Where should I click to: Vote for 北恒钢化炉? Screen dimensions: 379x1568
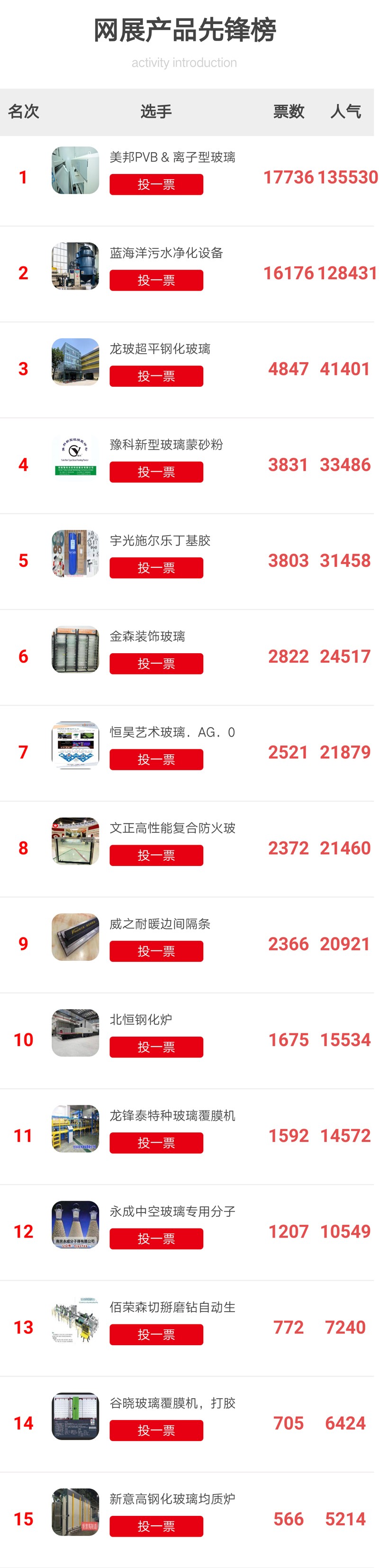[x=156, y=1047]
